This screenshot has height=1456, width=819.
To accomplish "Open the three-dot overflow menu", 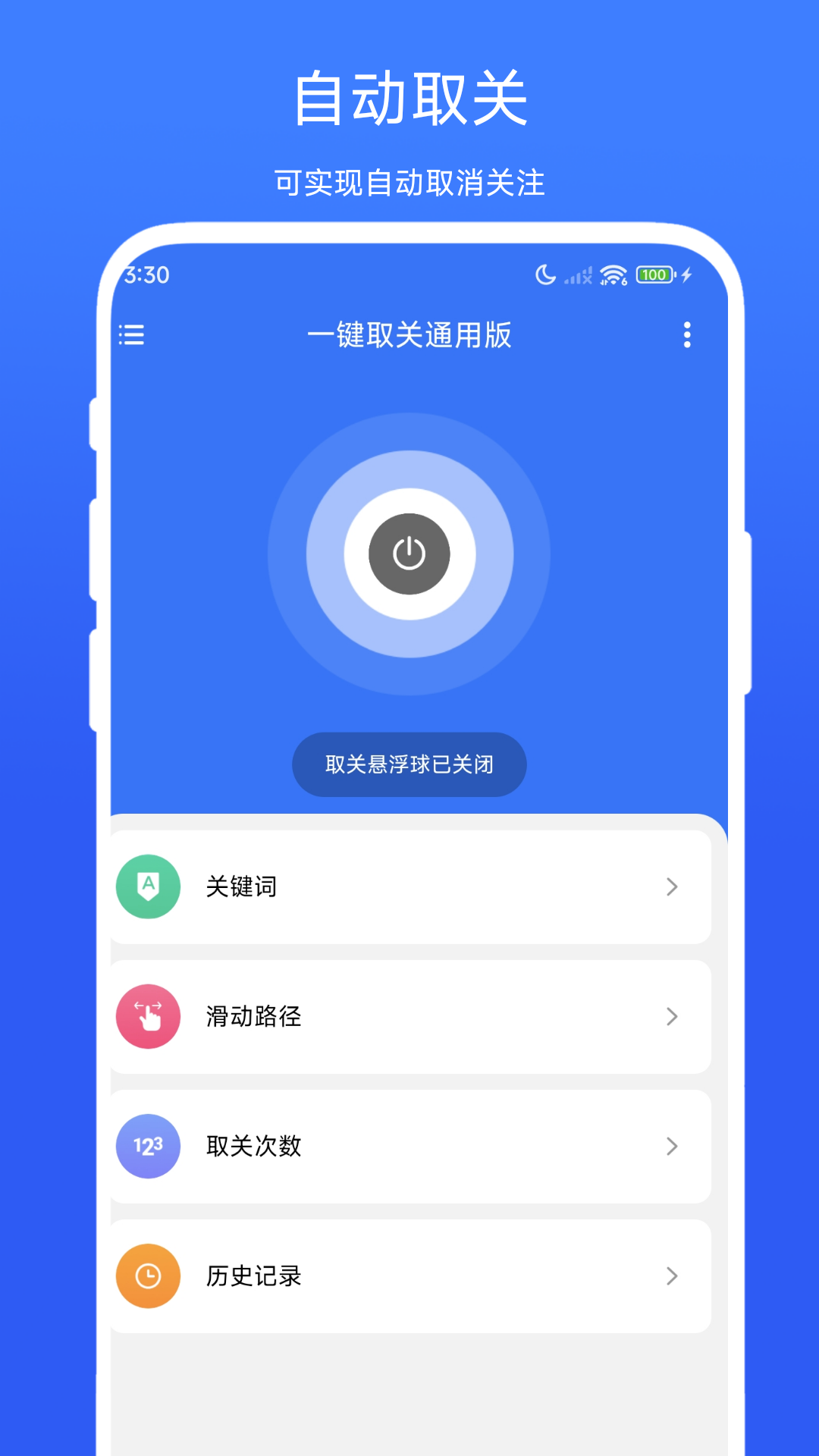I will [x=687, y=335].
